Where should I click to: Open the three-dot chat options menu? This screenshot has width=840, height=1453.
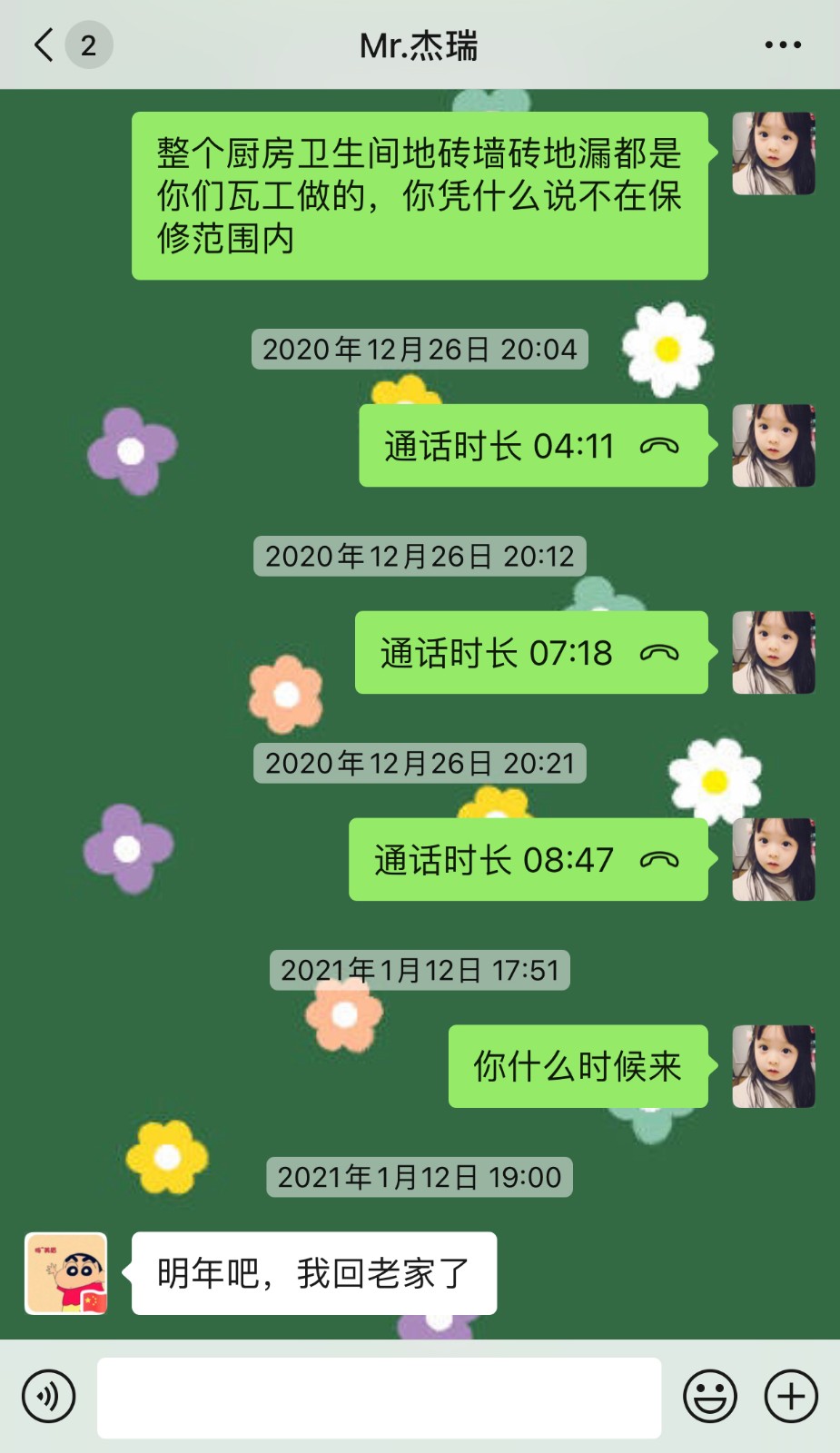pyautogui.click(x=782, y=44)
